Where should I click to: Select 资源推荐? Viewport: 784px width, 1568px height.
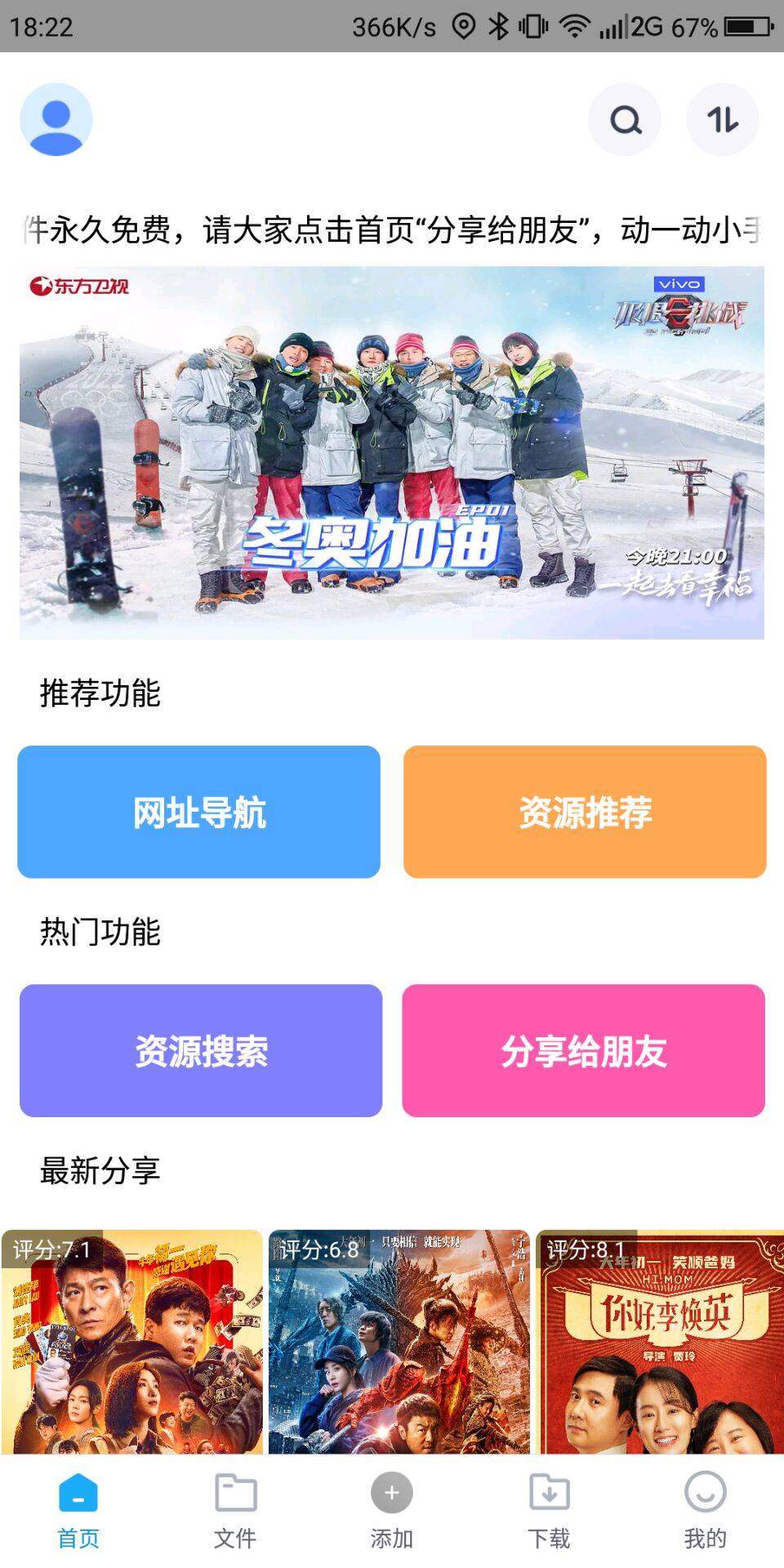(585, 812)
